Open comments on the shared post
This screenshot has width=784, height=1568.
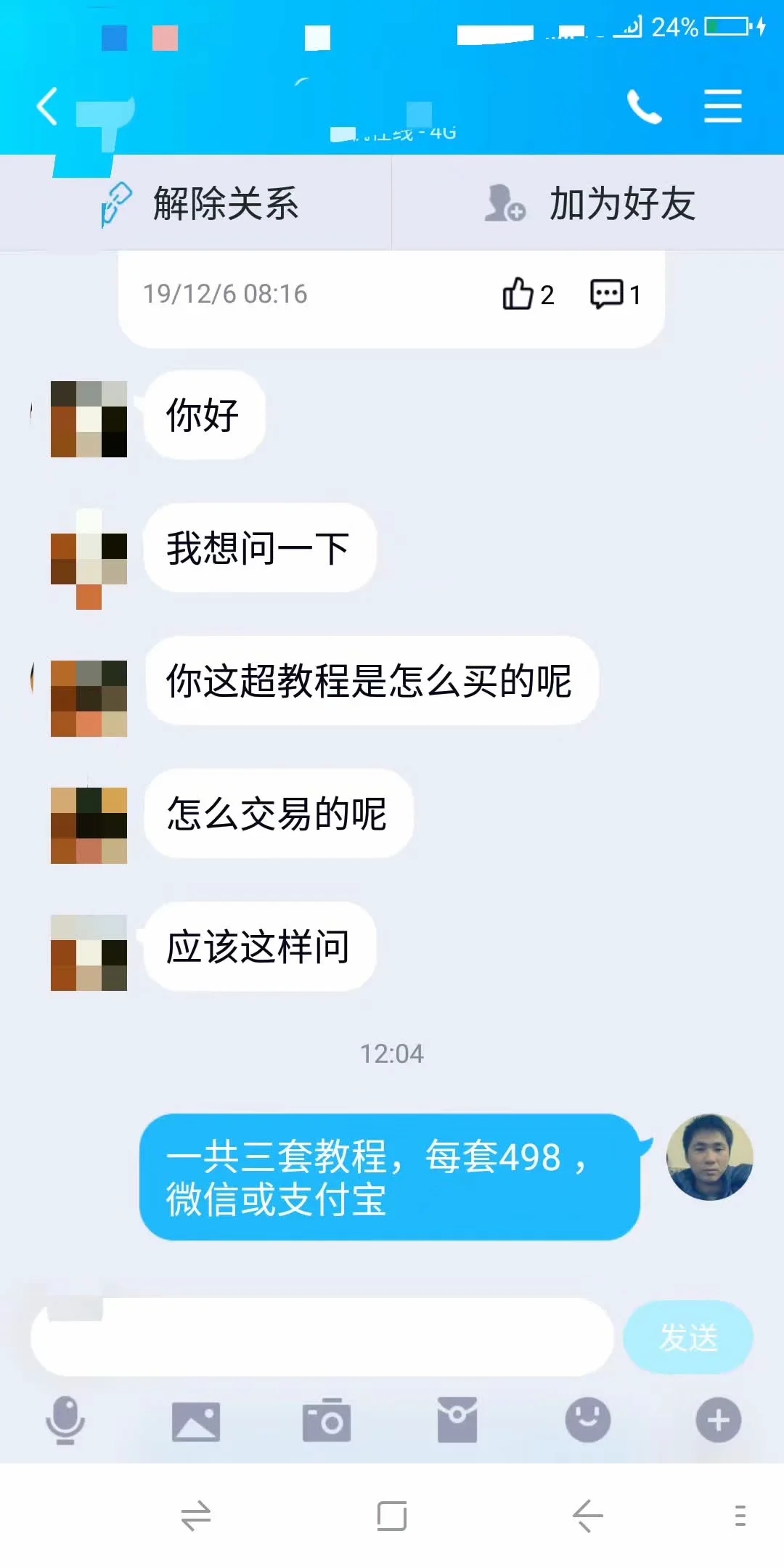click(x=614, y=294)
